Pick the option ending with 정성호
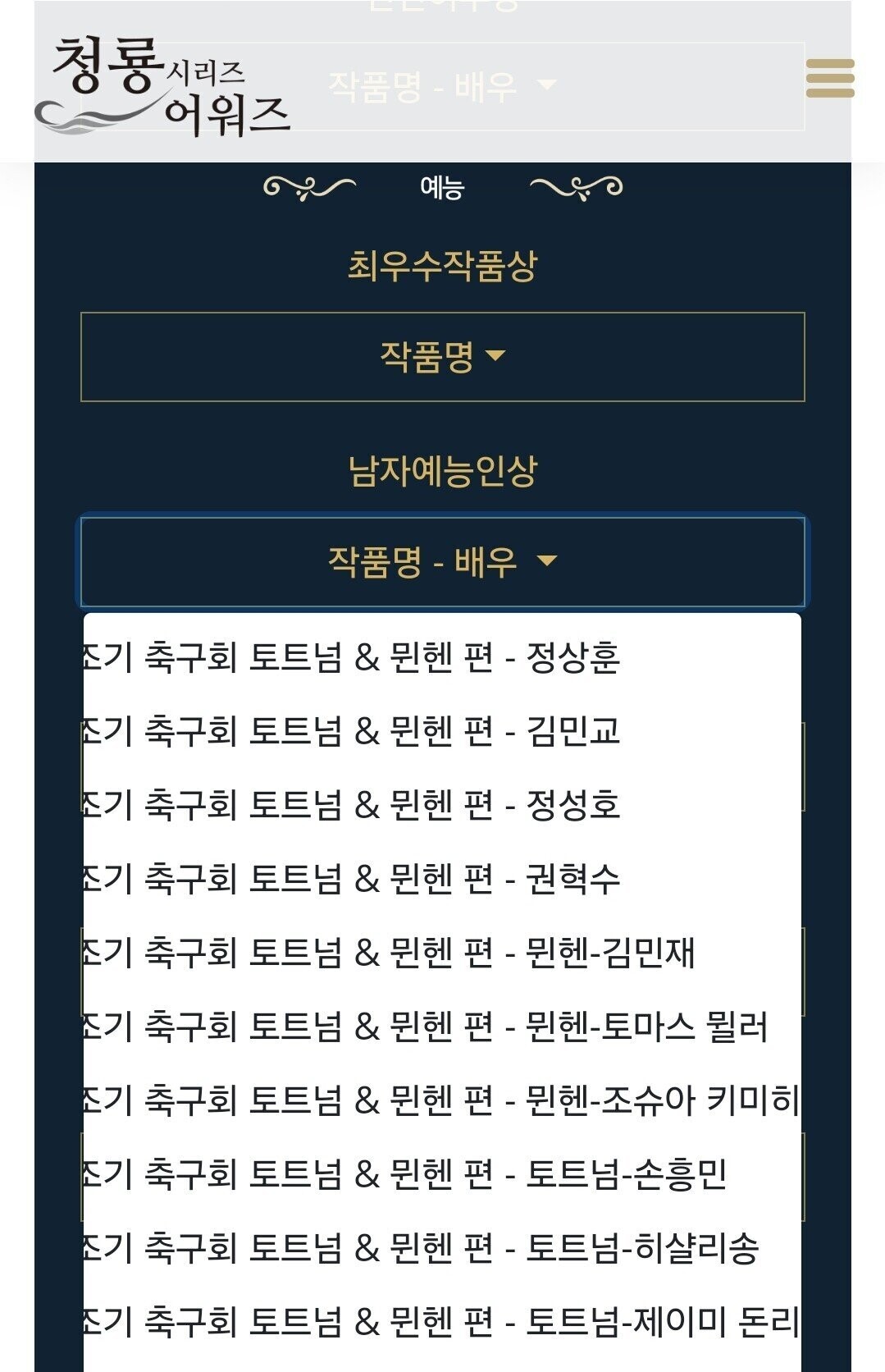885x1372 pixels. coord(442,805)
